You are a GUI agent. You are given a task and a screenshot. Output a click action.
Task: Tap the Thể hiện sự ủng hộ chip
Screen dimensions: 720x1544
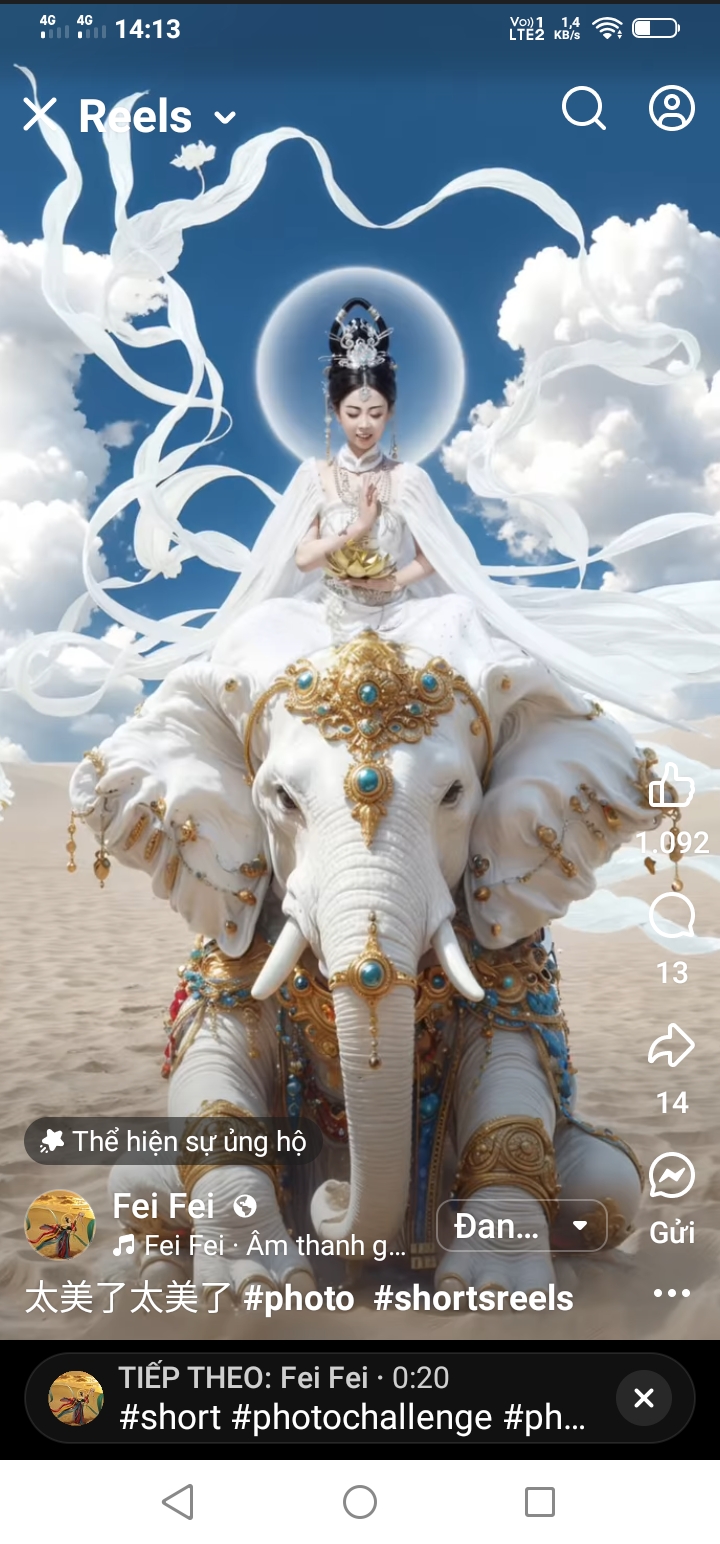coord(173,1141)
